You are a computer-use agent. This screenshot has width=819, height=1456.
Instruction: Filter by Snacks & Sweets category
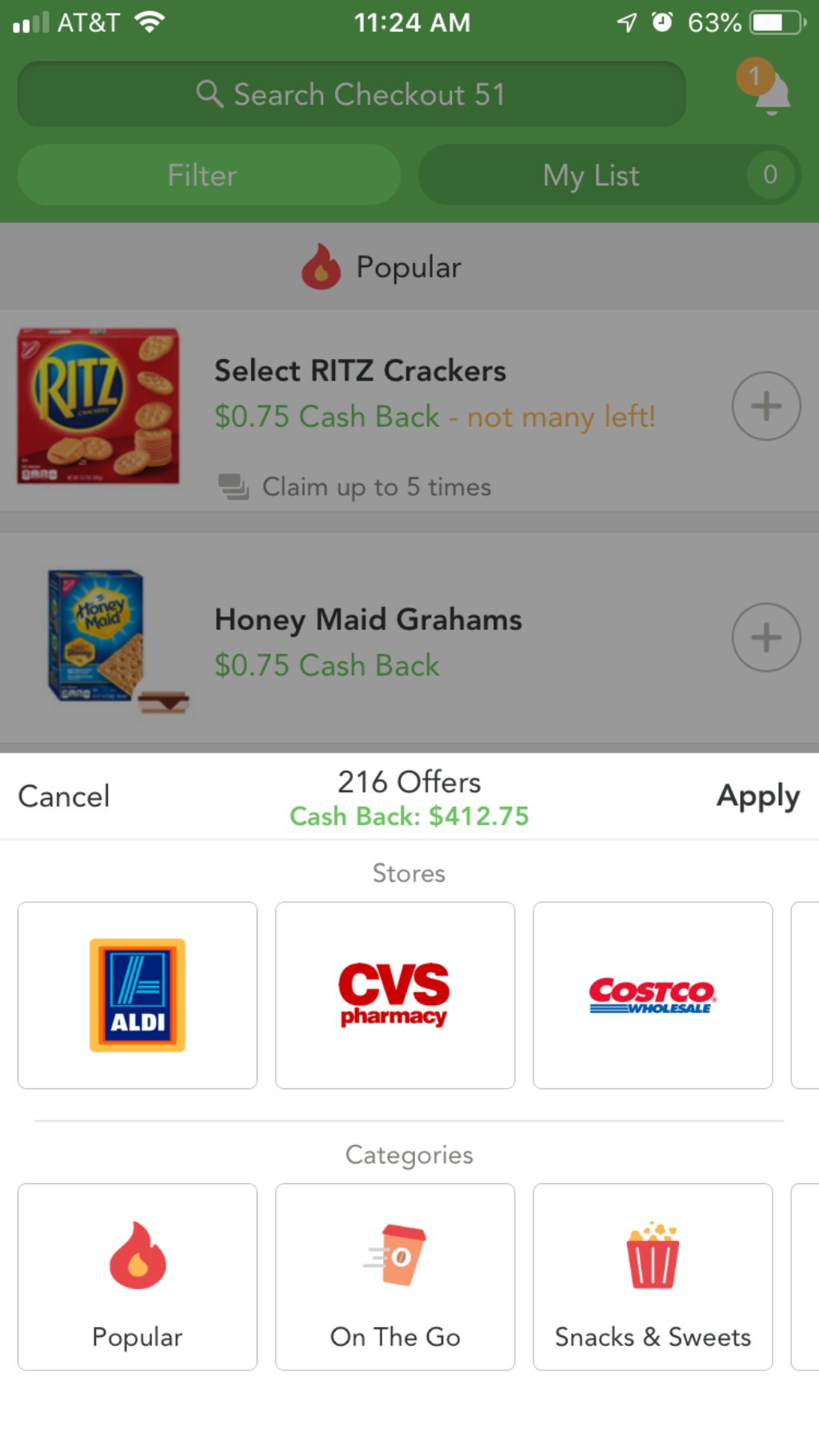(653, 1276)
